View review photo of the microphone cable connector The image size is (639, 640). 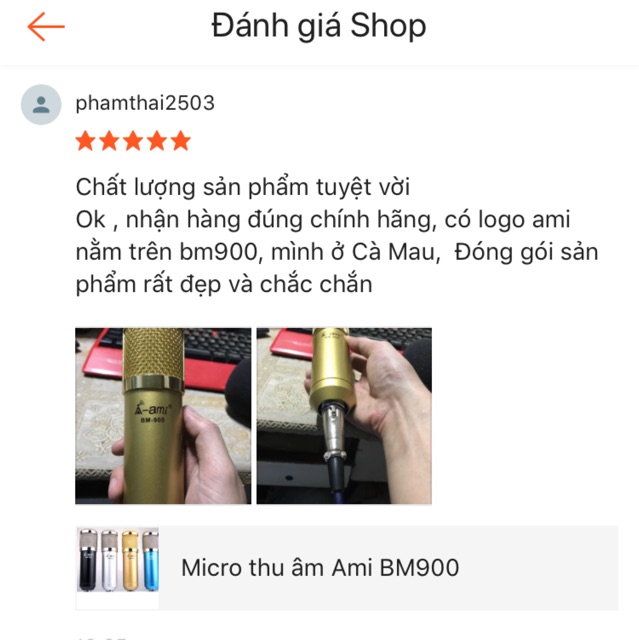(344, 415)
